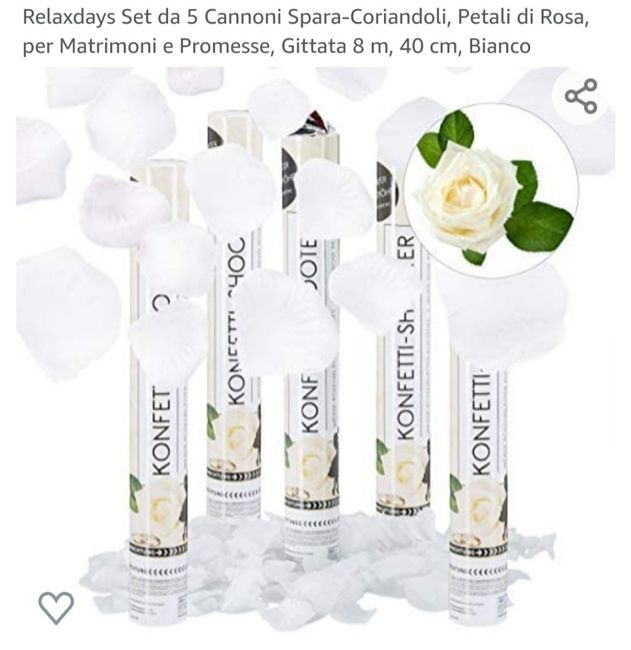The image size is (631, 650).
Task: Share this confetti cannon product
Action: (581, 96)
